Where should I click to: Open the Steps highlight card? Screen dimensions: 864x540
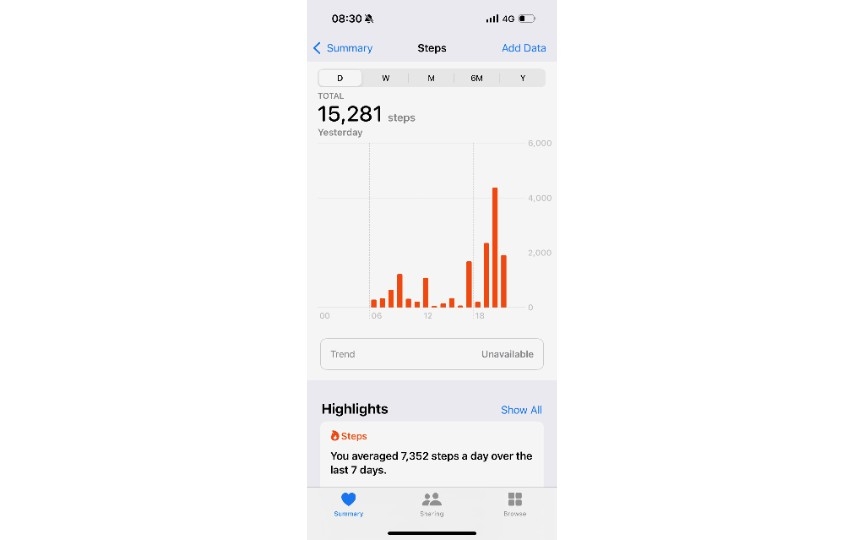click(431, 455)
